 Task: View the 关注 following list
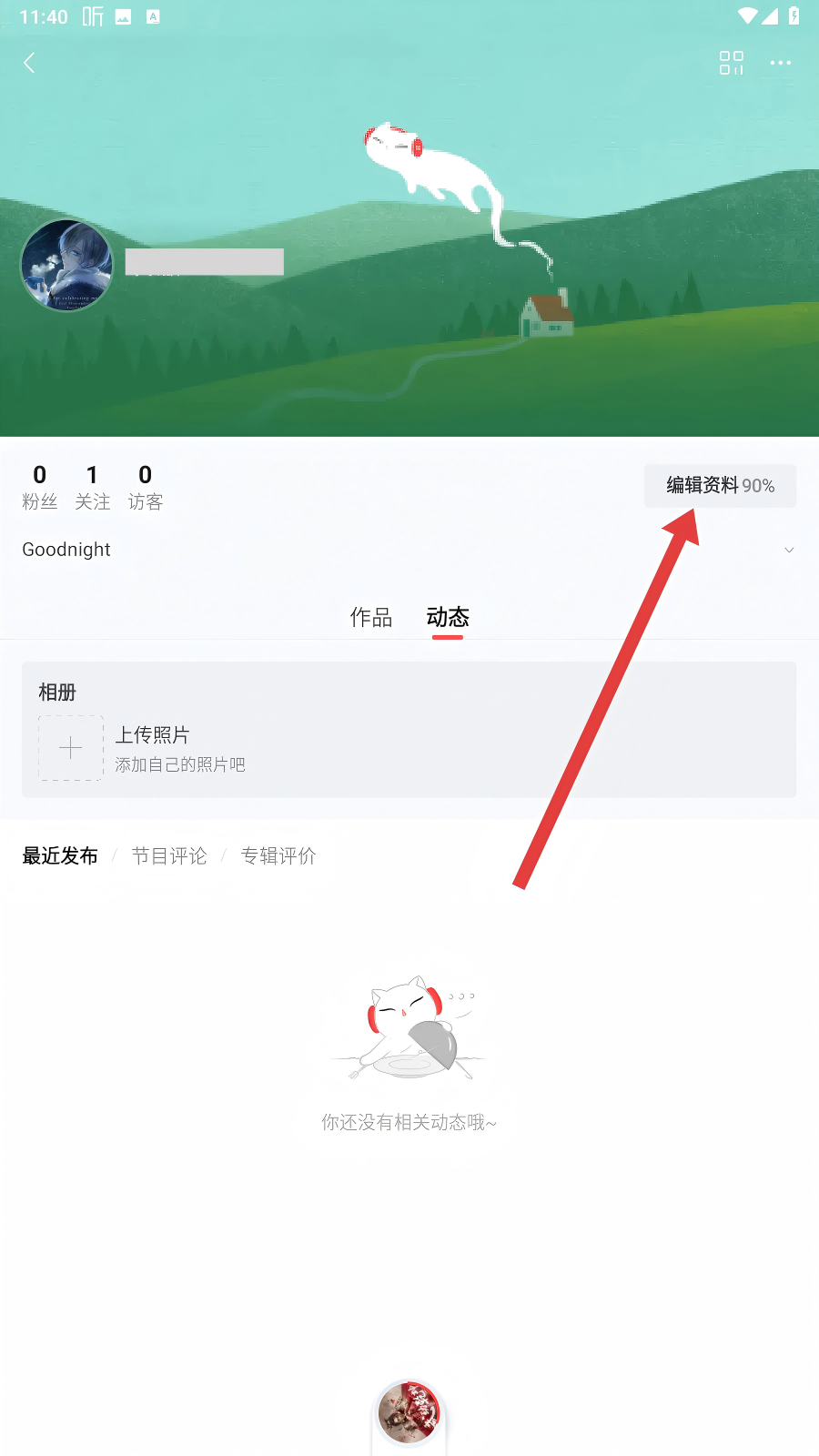[92, 487]
